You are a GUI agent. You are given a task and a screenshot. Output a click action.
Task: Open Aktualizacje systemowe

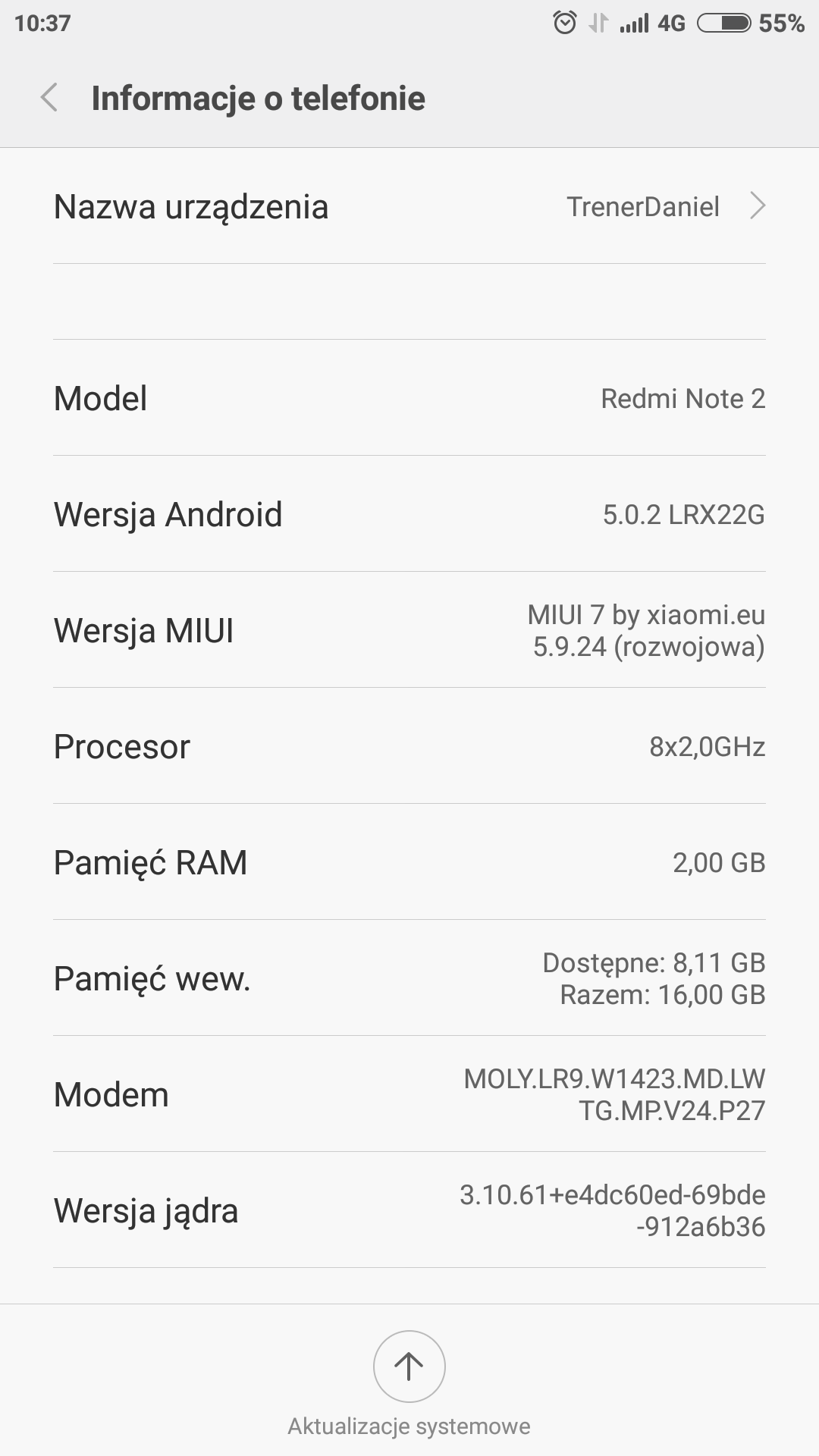click(409, 1367)
